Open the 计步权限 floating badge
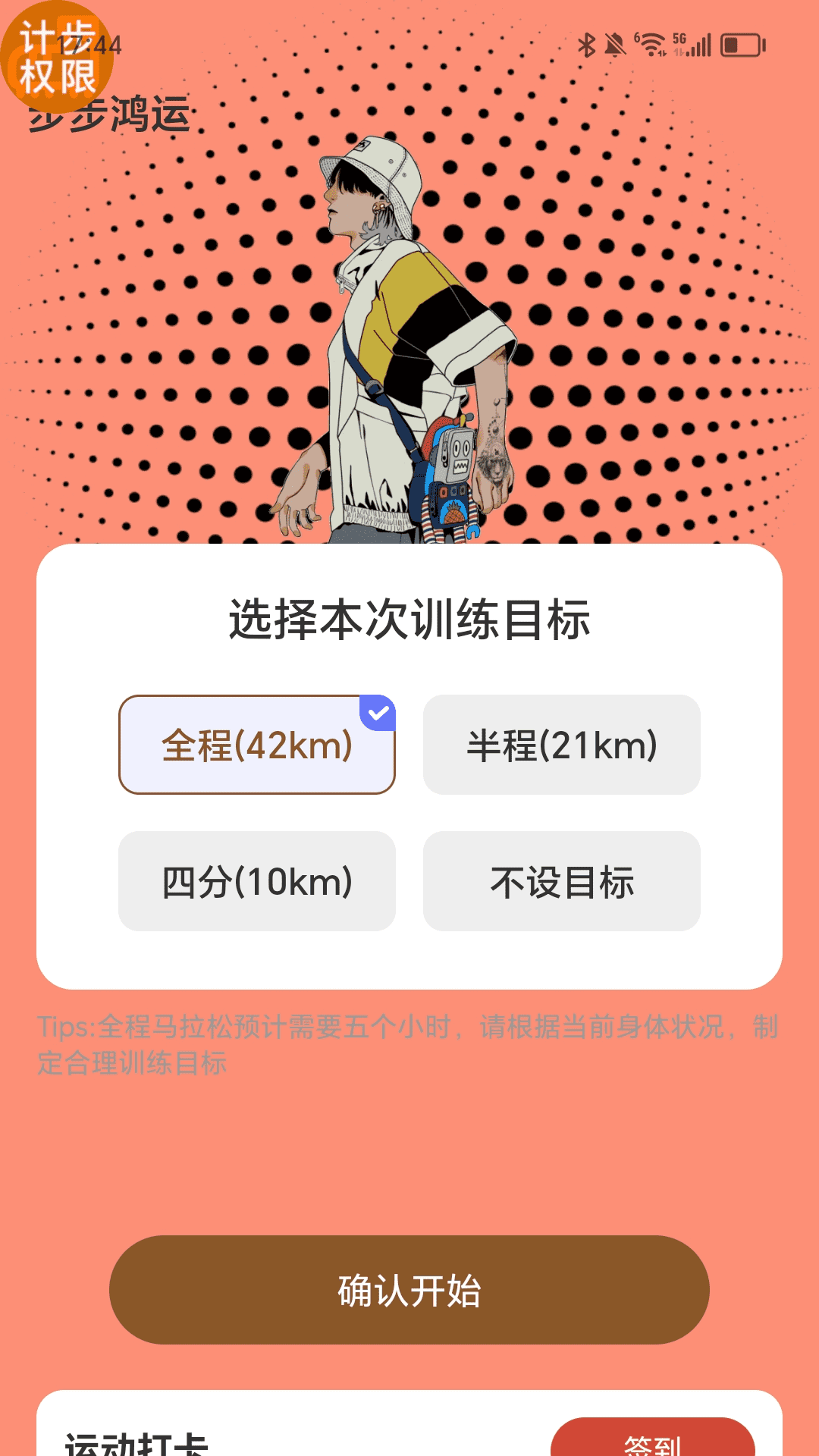The height and width of the screenshot is (1456, 819). tap(57, 57)
